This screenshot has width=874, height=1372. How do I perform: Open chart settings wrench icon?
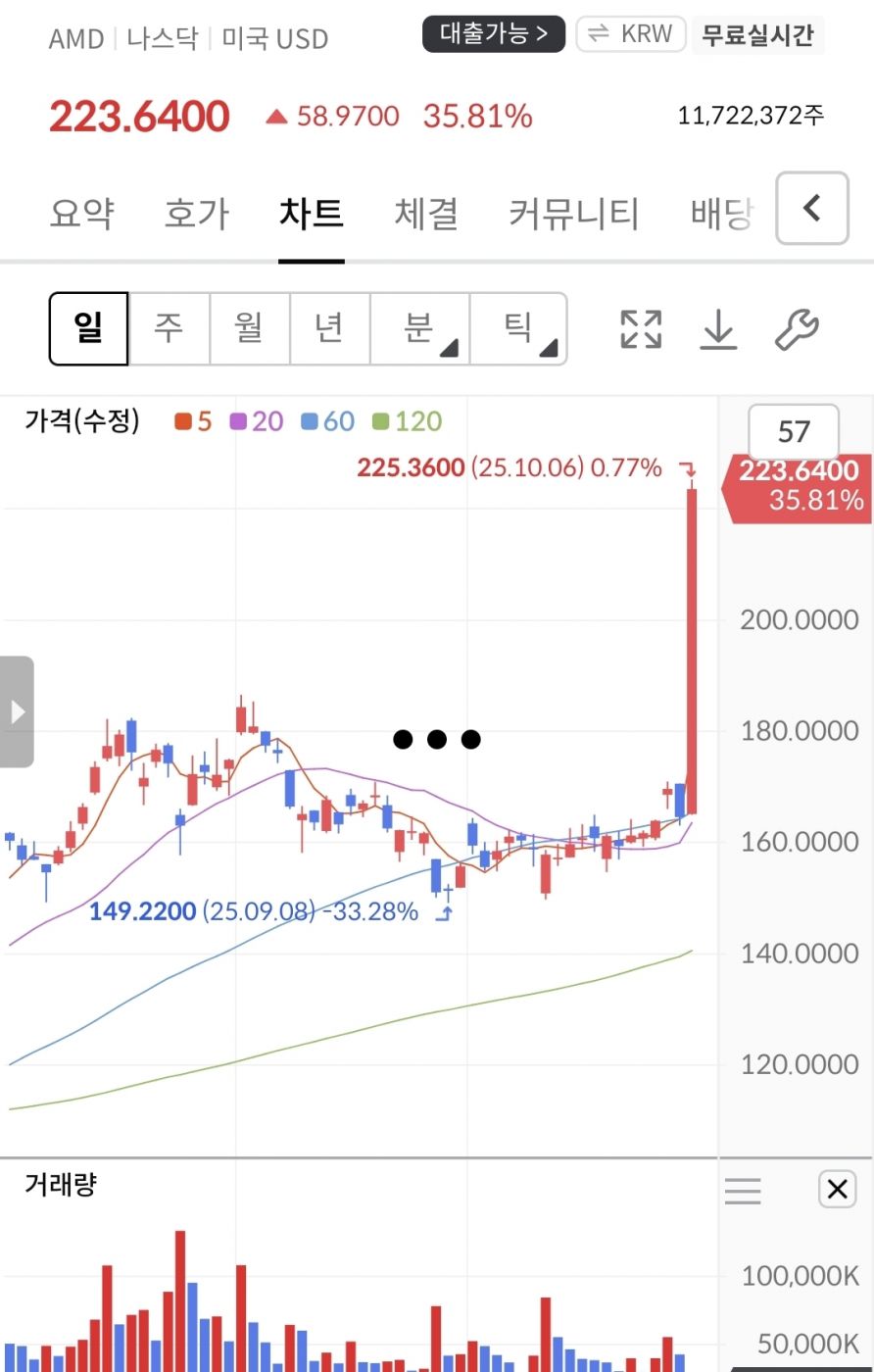pos(796,329)
